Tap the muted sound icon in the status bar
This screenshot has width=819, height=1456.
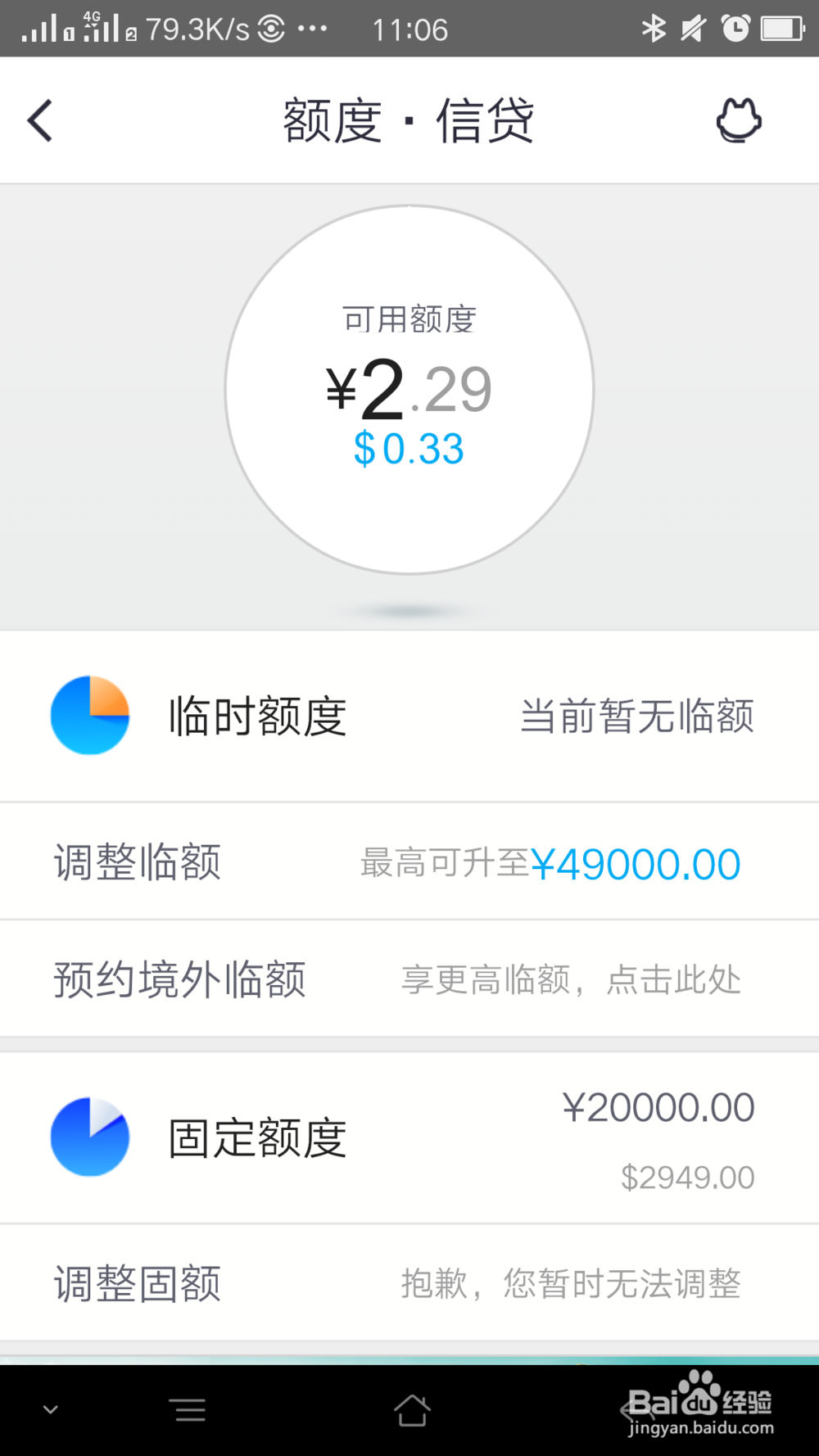[693, 27]
